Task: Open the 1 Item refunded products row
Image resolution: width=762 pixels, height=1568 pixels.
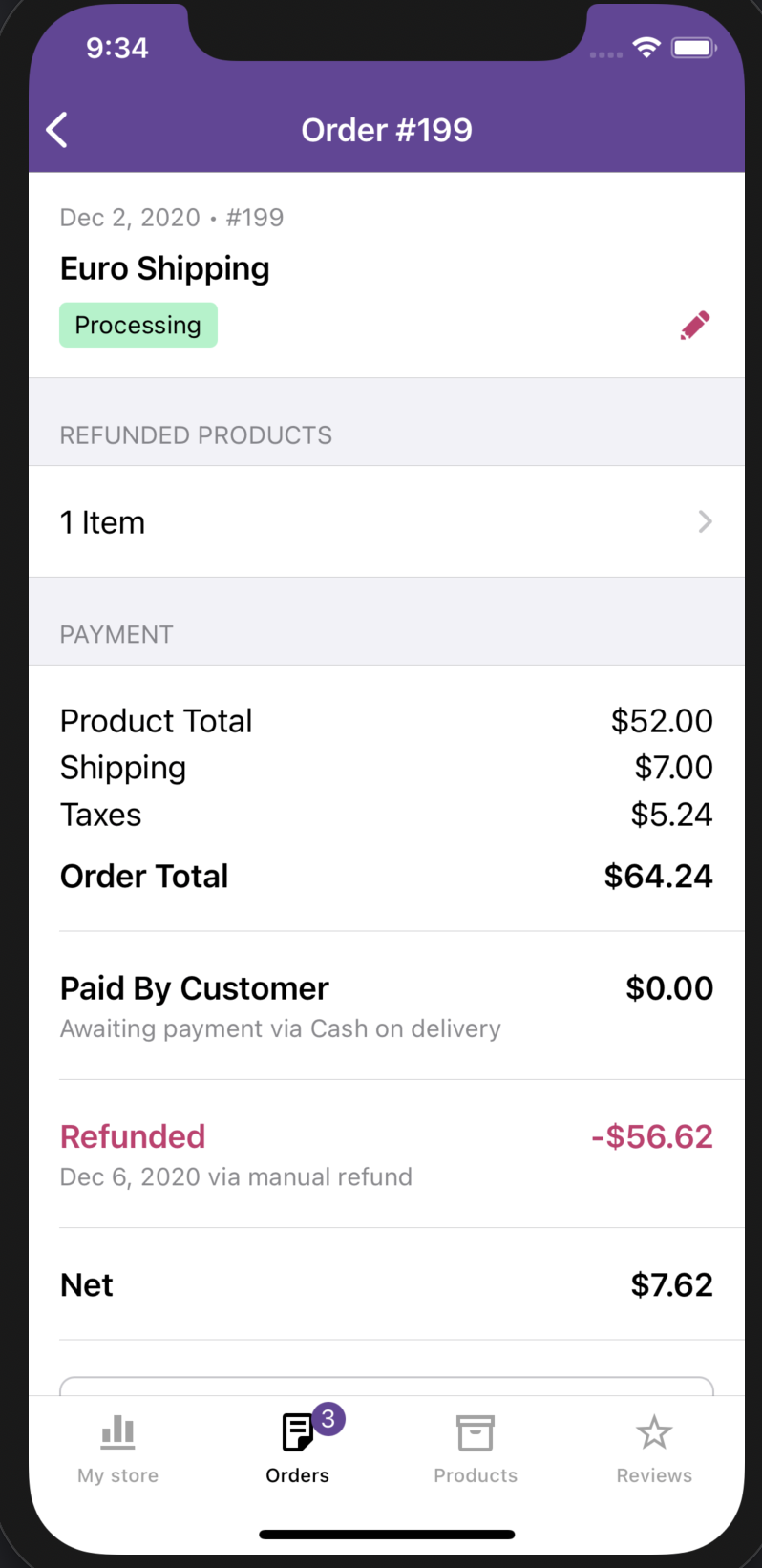Action: pyautogui.click(x=387, y=522)
